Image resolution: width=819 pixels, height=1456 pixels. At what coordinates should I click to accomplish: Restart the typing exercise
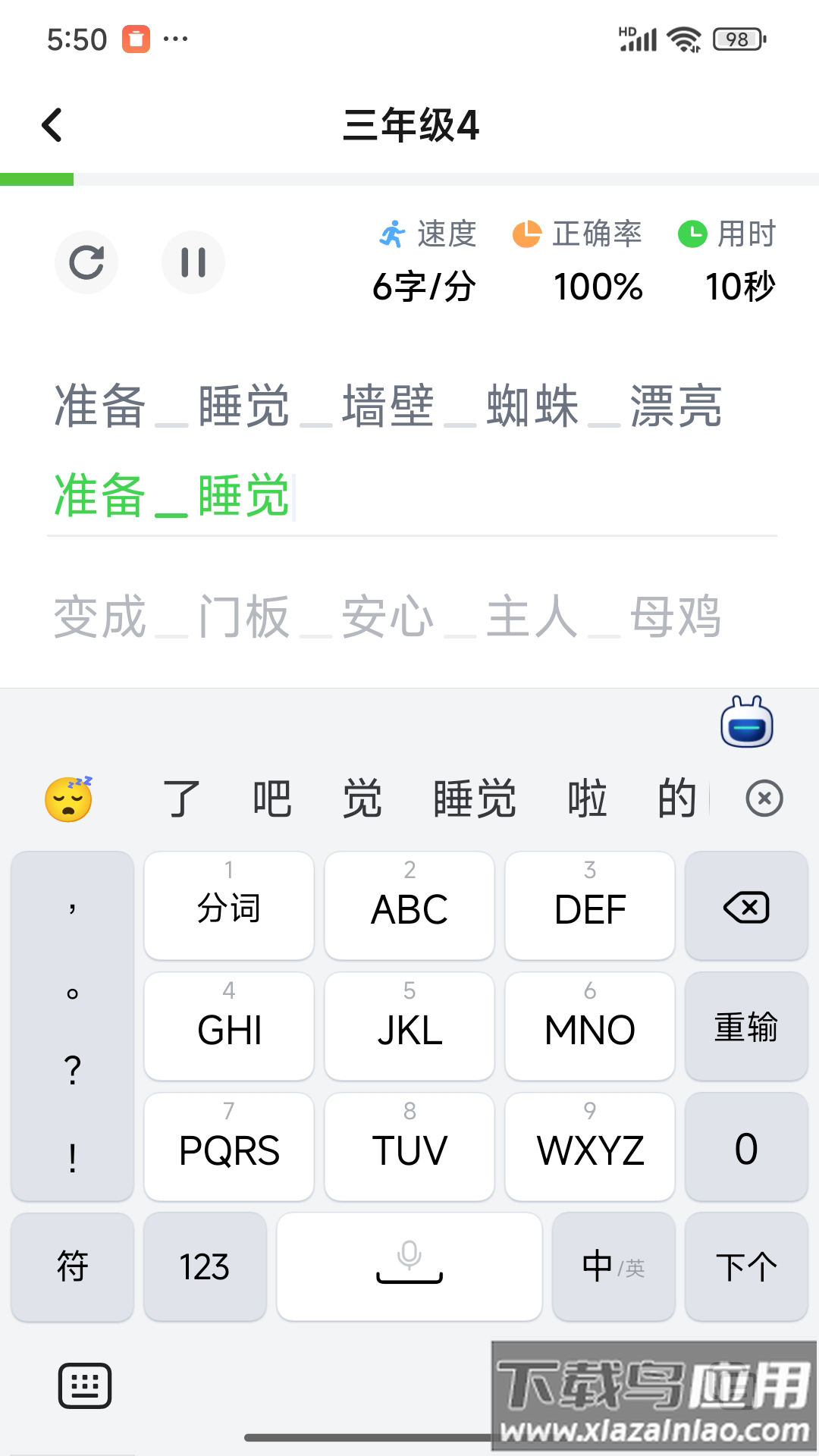[x=86, y=262]
